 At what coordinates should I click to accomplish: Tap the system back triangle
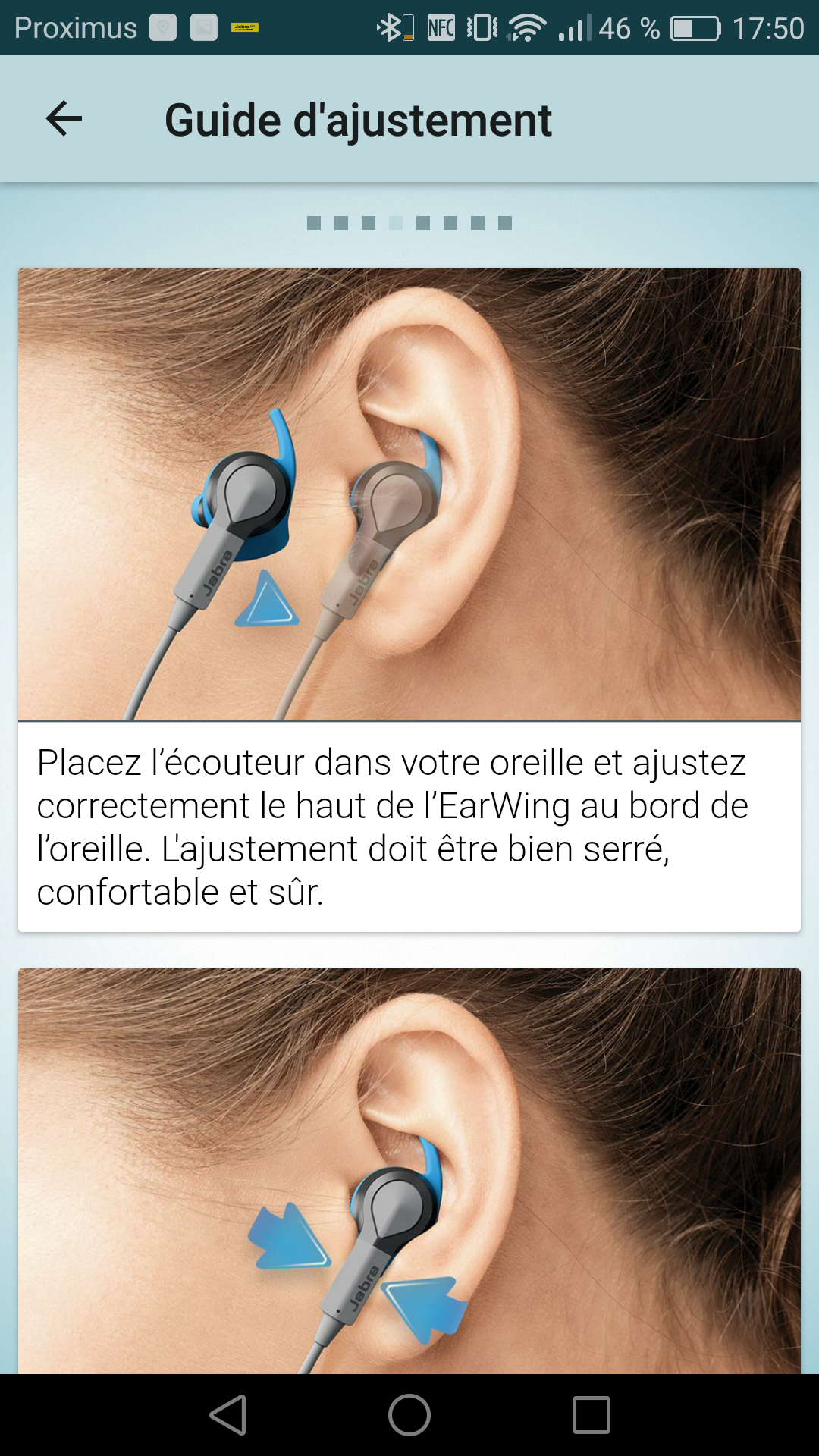[x=228, y=1415]
